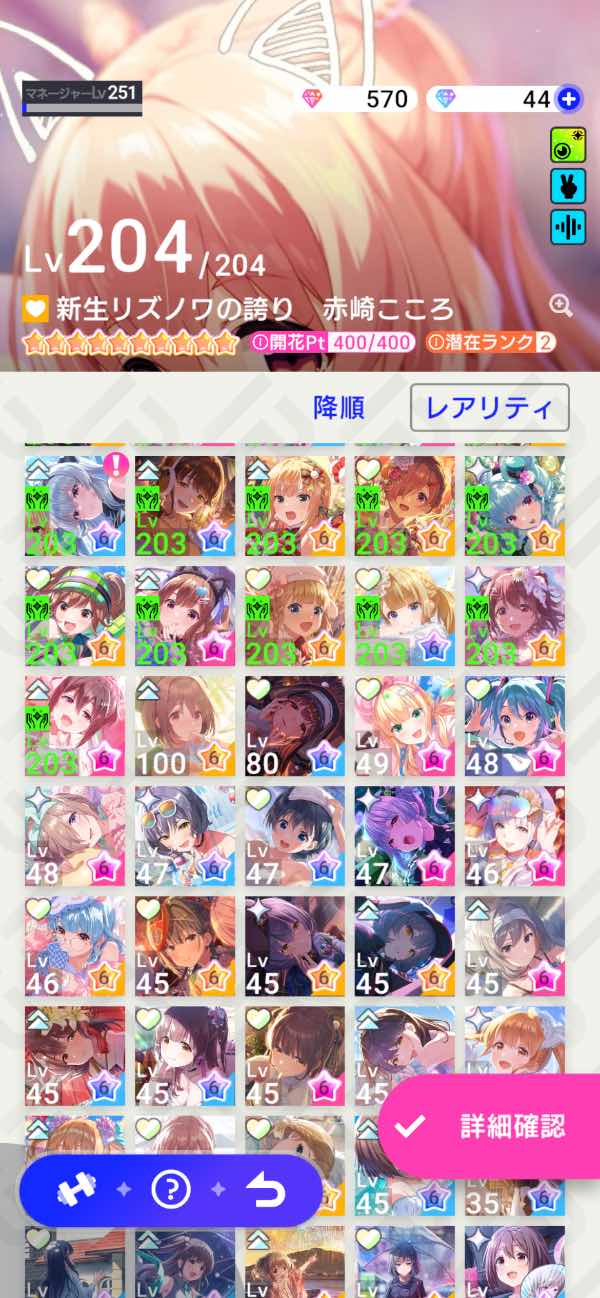600x1298 pixels.
Task: Select the Lv 100 card
Action: [x=185, y=726]
